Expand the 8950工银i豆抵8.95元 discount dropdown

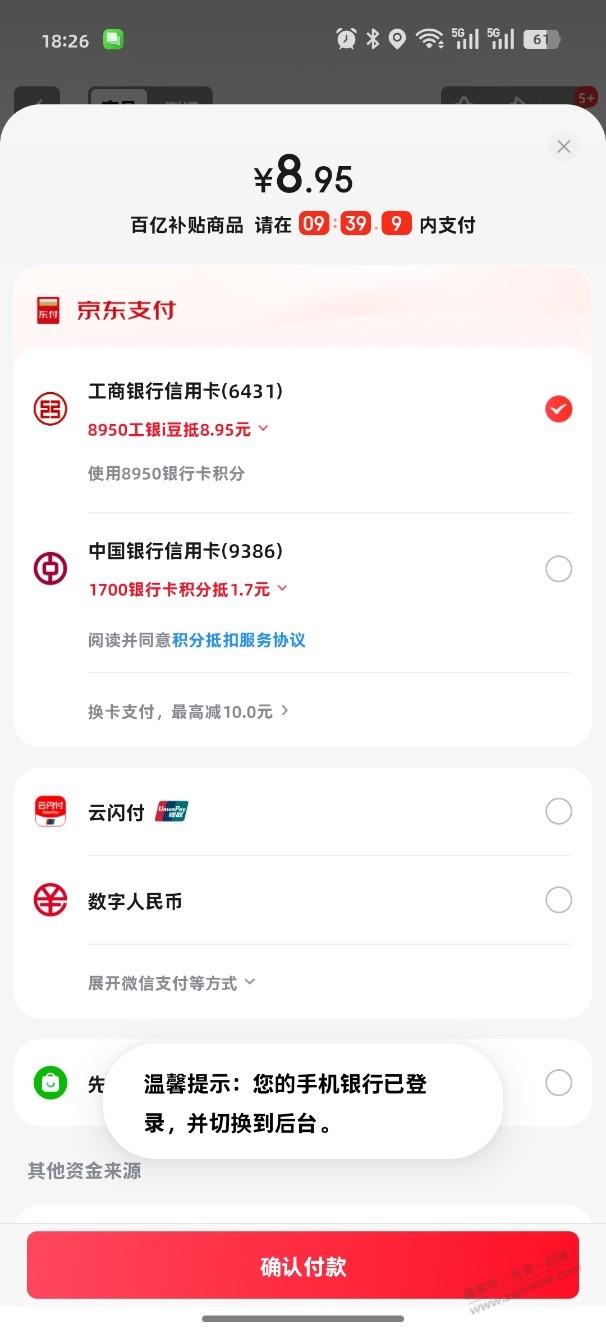(x=179, y=429)
